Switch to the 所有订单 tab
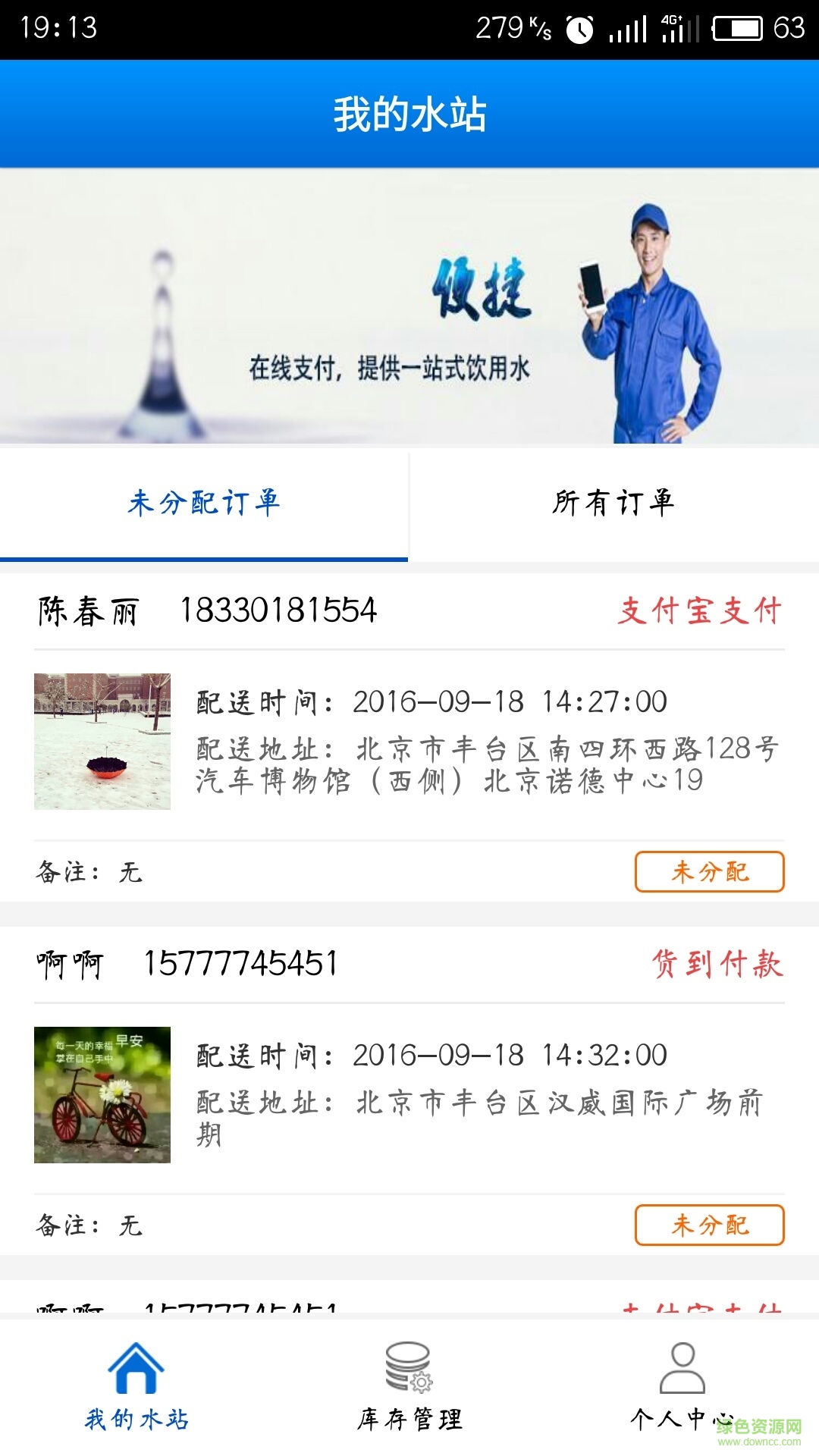This screenshot has height=1456, width=819. tap(614, 503)
